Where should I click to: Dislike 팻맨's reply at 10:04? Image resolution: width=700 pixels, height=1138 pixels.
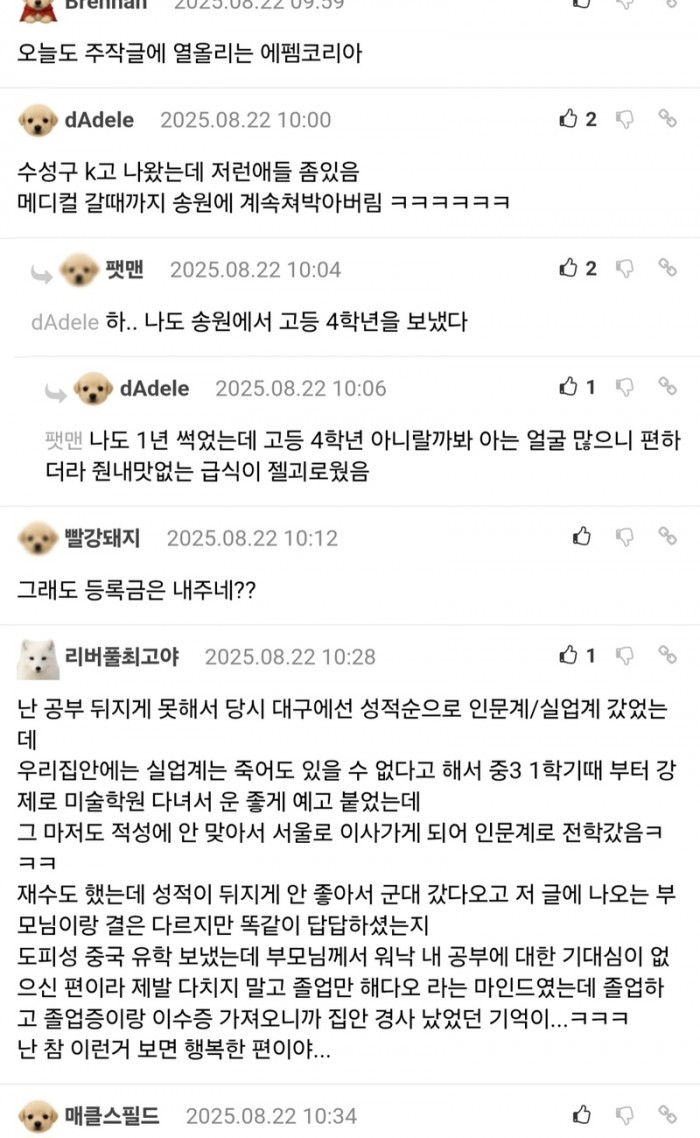pos(625,267)
